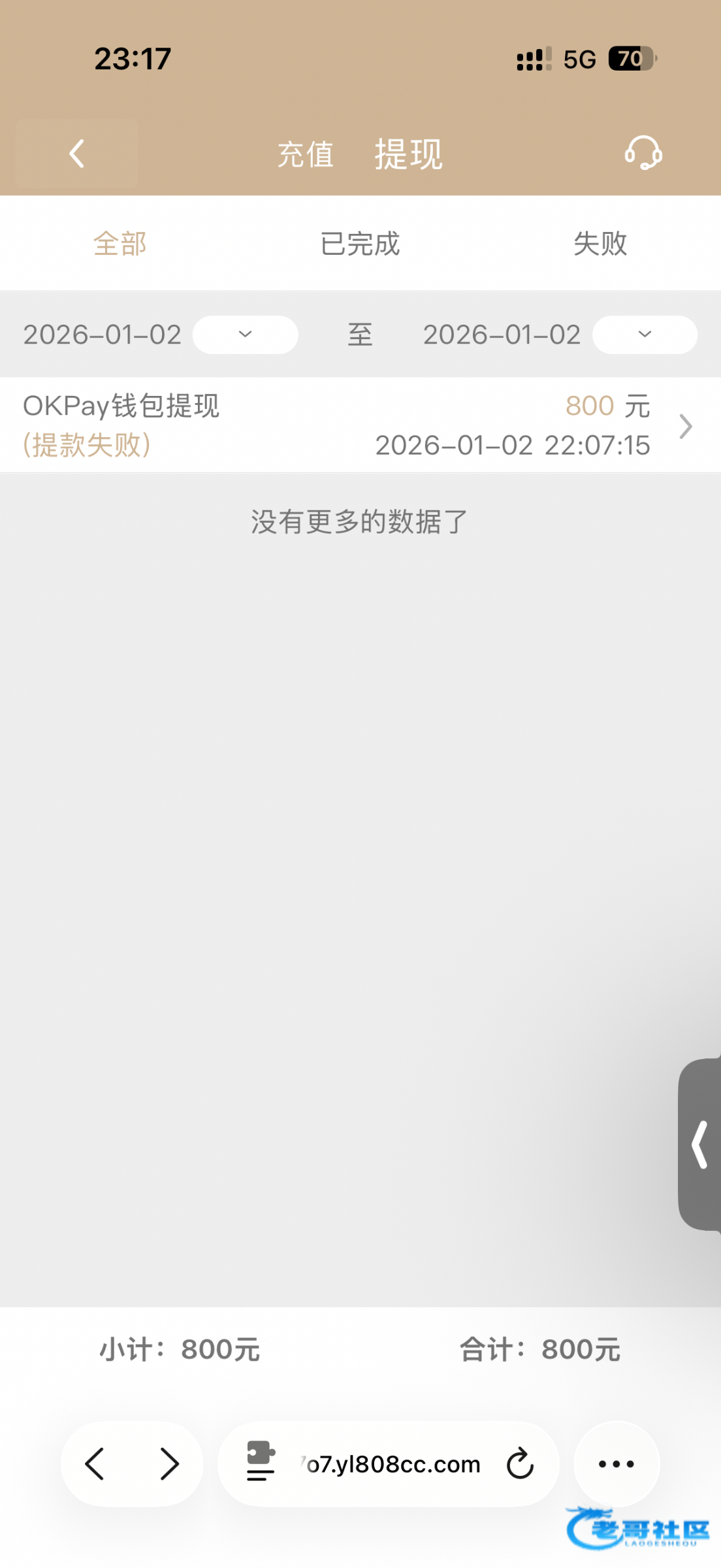Viewport: 721px width, 1568px height.
Task: Reload the current web page
Action: pos(521,1463)
